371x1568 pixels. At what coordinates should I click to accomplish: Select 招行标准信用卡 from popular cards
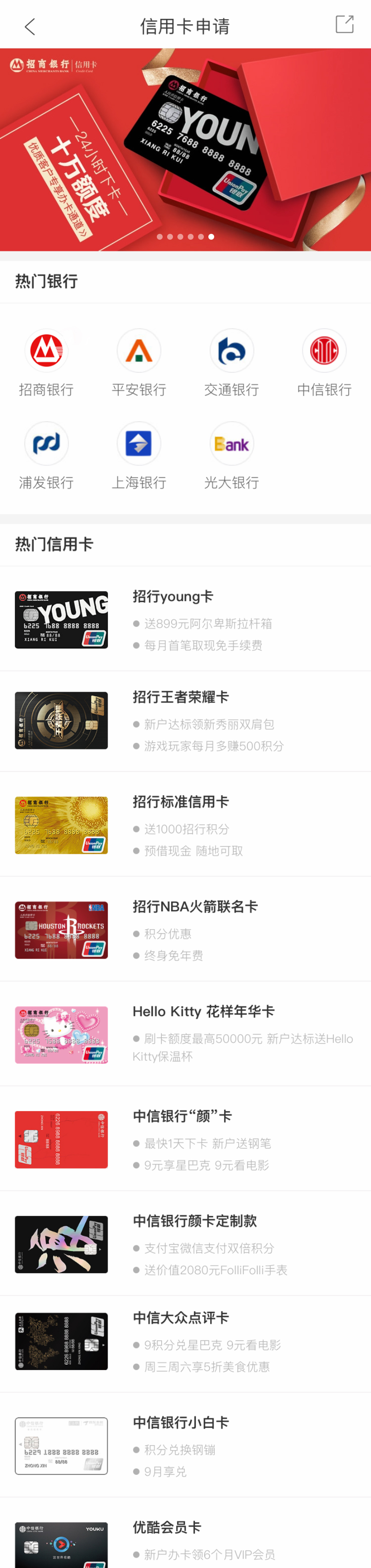coord(185,825)
